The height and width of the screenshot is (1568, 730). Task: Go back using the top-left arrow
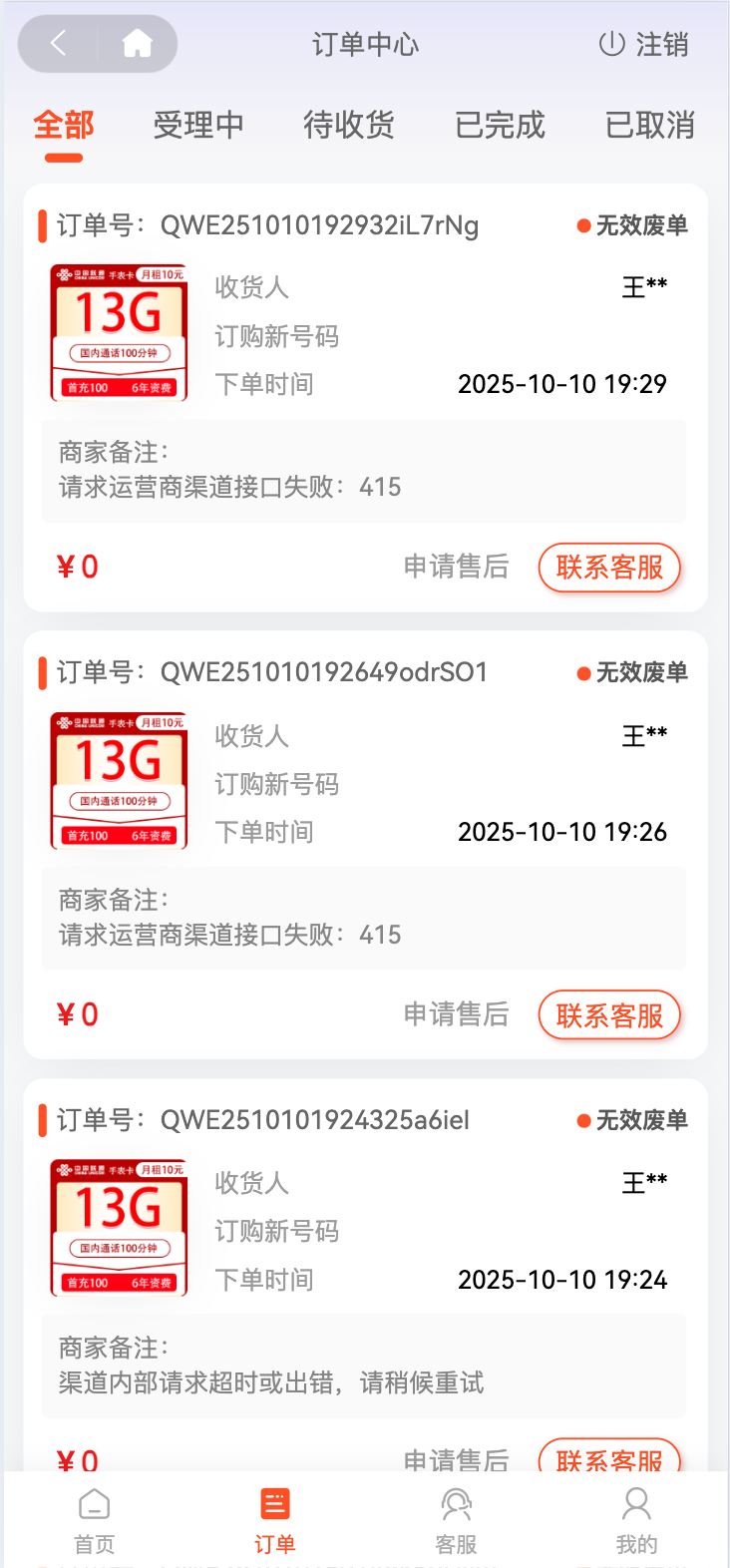[59, 44]
